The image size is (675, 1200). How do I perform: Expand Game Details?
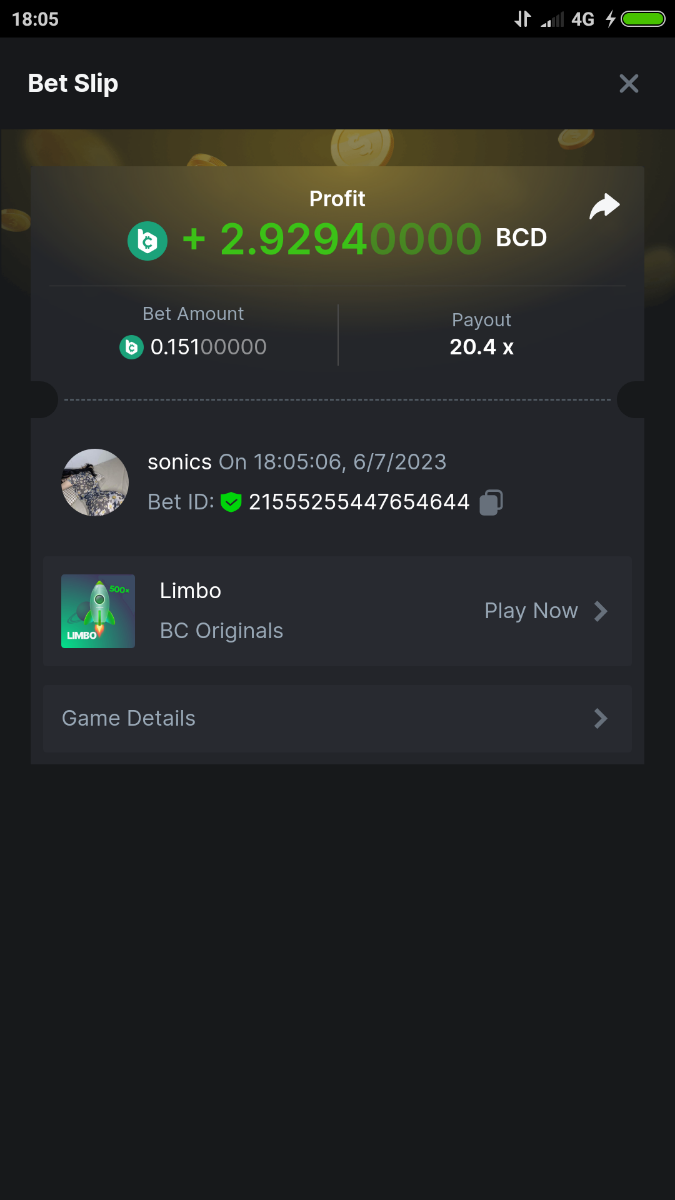tap(337, 718)
